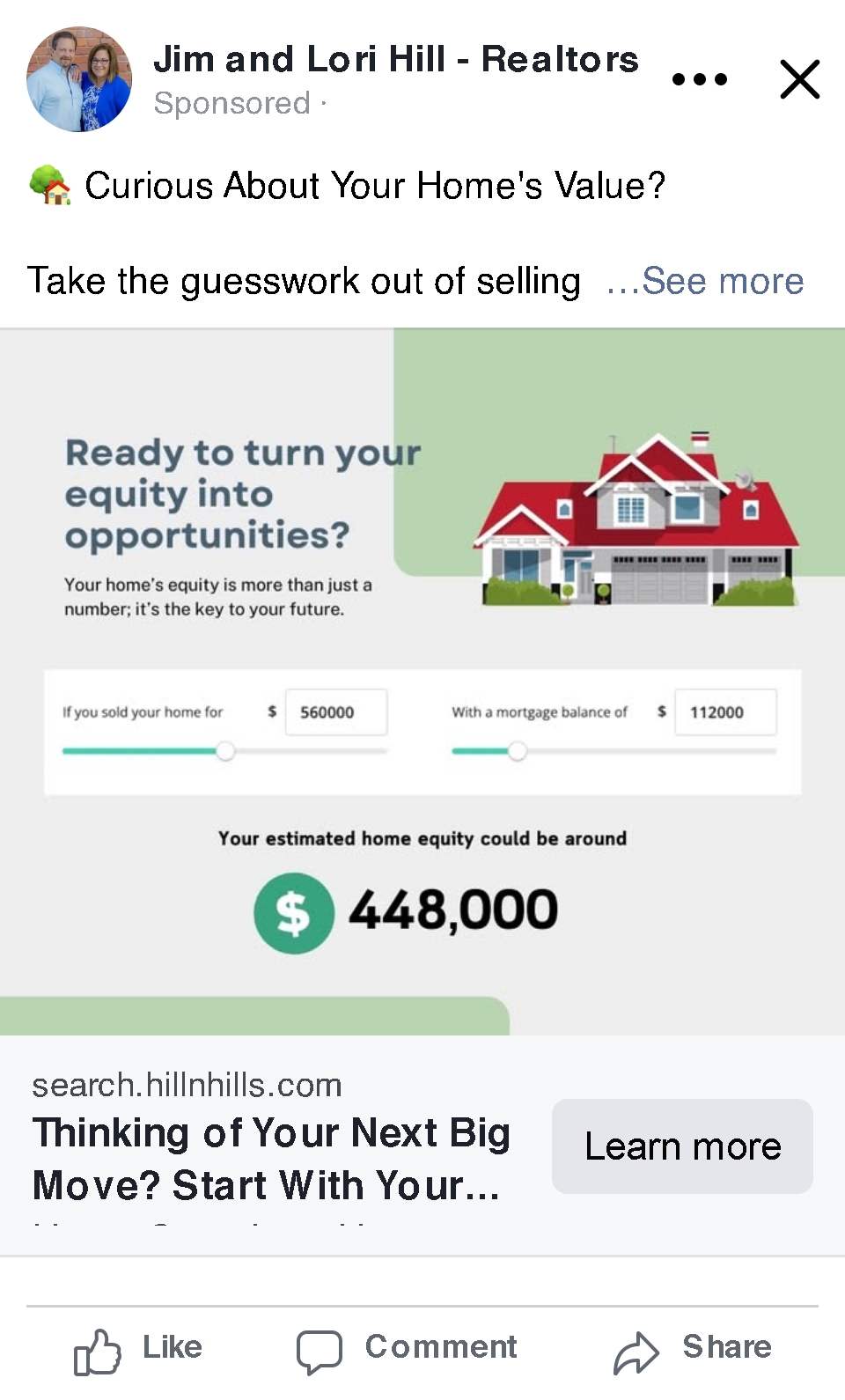The height and width of the screenshot is (1400, 845).
Task: Dismiss this sponsored post
Action: (799, 79)
